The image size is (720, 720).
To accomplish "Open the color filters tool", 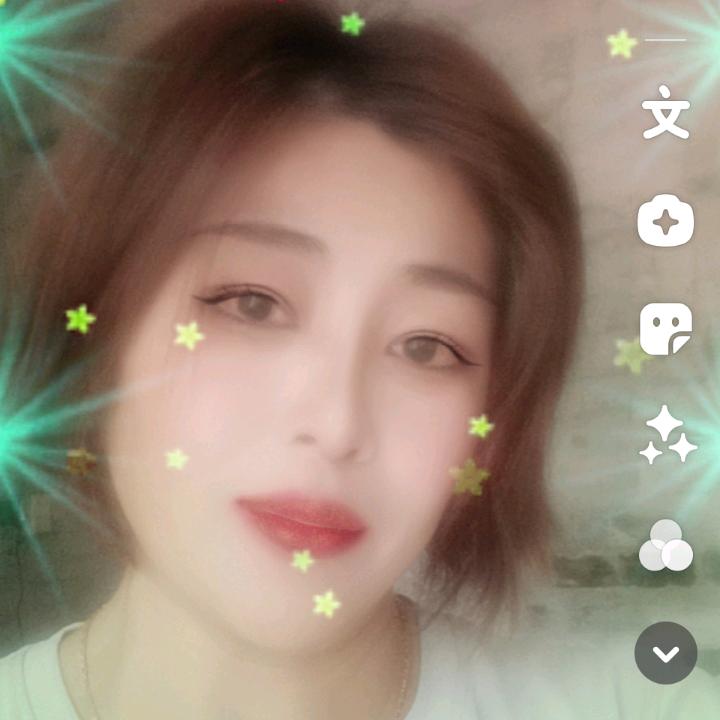I will pos(666,546).
